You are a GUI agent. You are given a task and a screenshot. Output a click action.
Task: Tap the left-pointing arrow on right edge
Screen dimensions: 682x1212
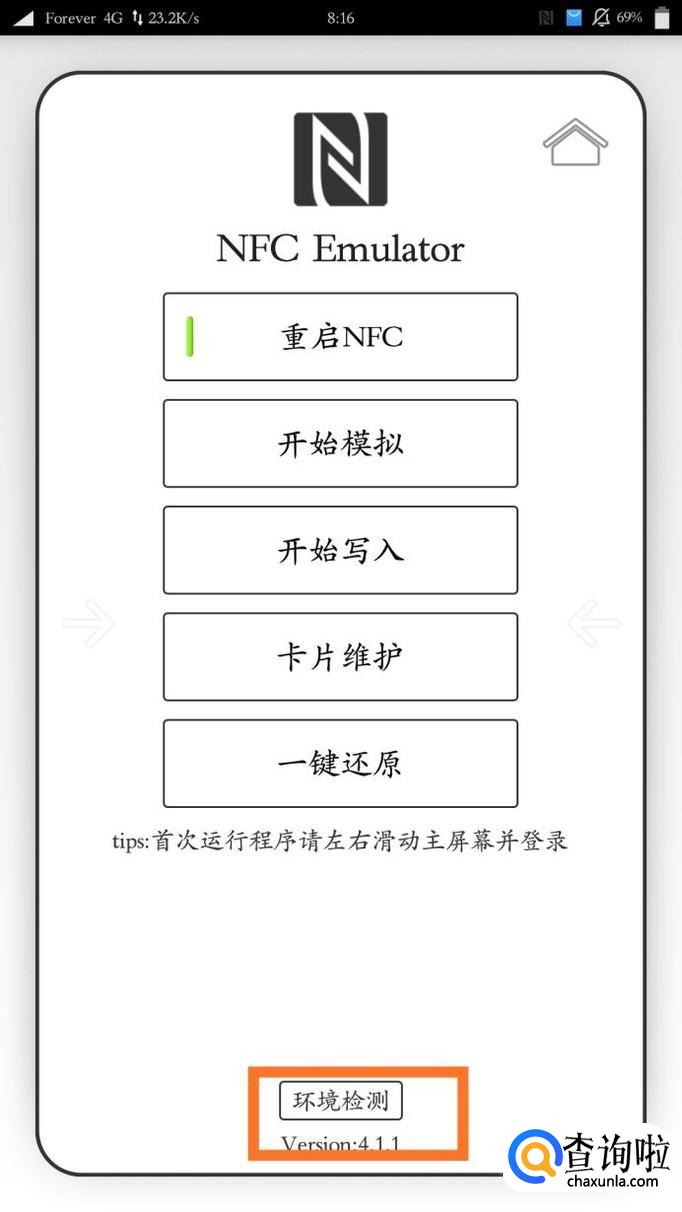tap(593, 623)
